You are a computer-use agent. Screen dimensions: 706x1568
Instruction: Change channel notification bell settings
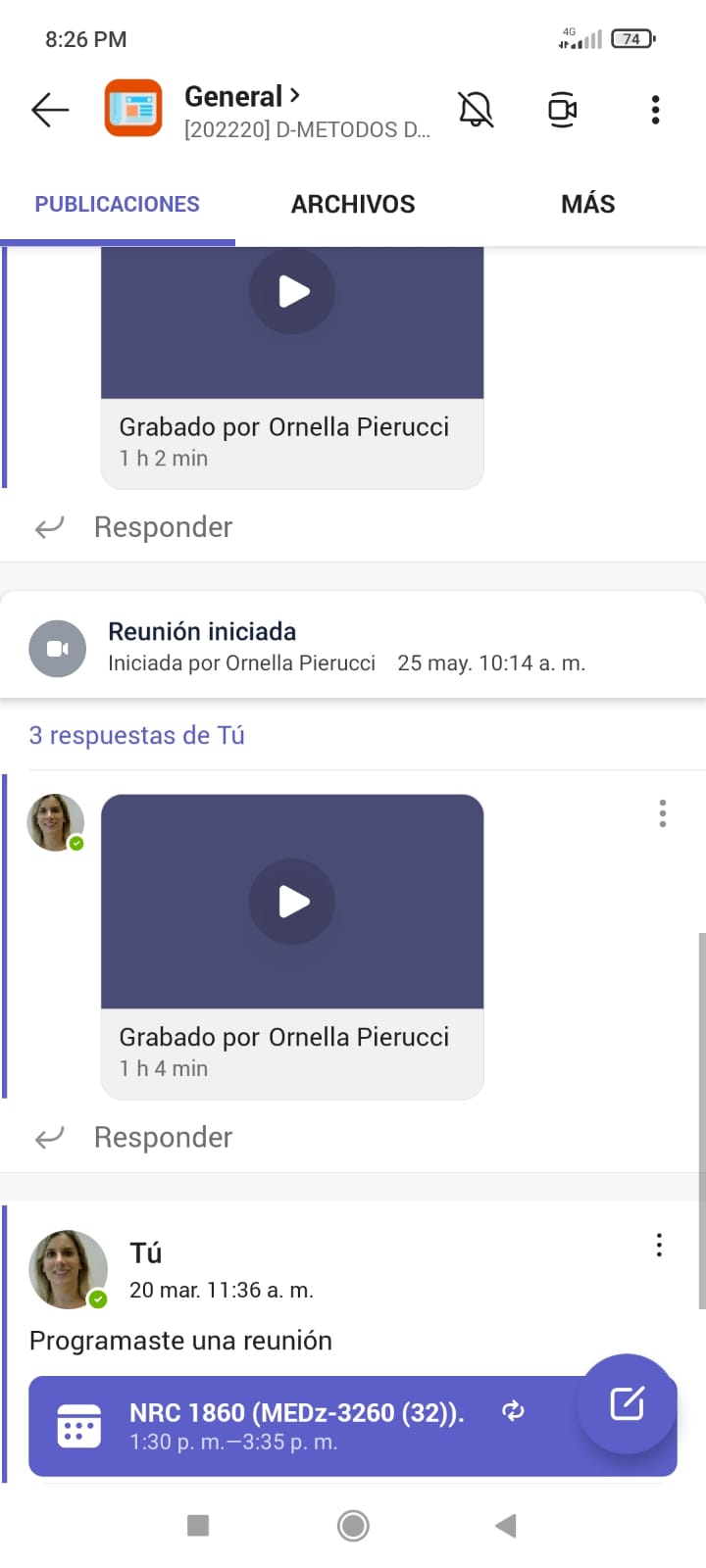(x=476, y=110)
